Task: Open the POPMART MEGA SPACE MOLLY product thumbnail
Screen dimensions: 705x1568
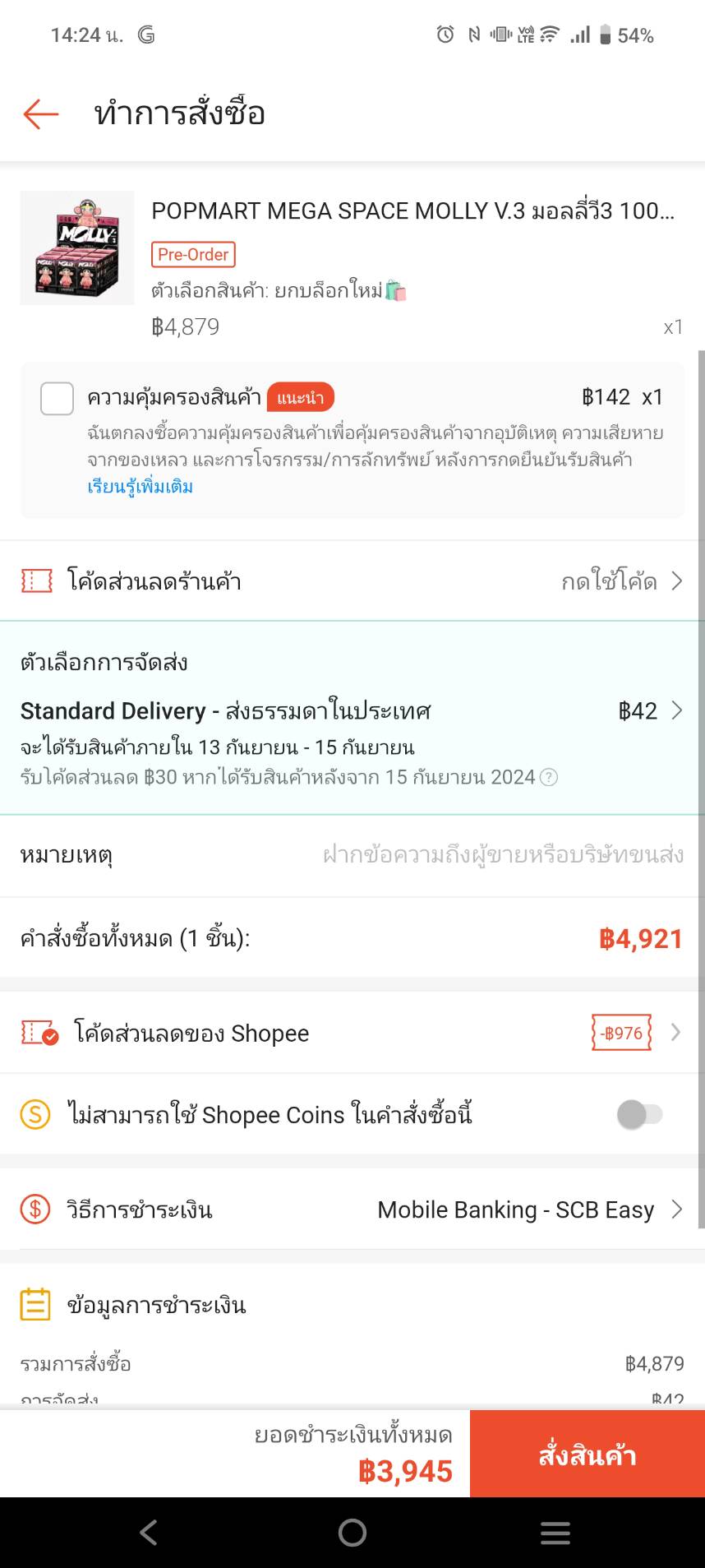Action: point(77,248)
